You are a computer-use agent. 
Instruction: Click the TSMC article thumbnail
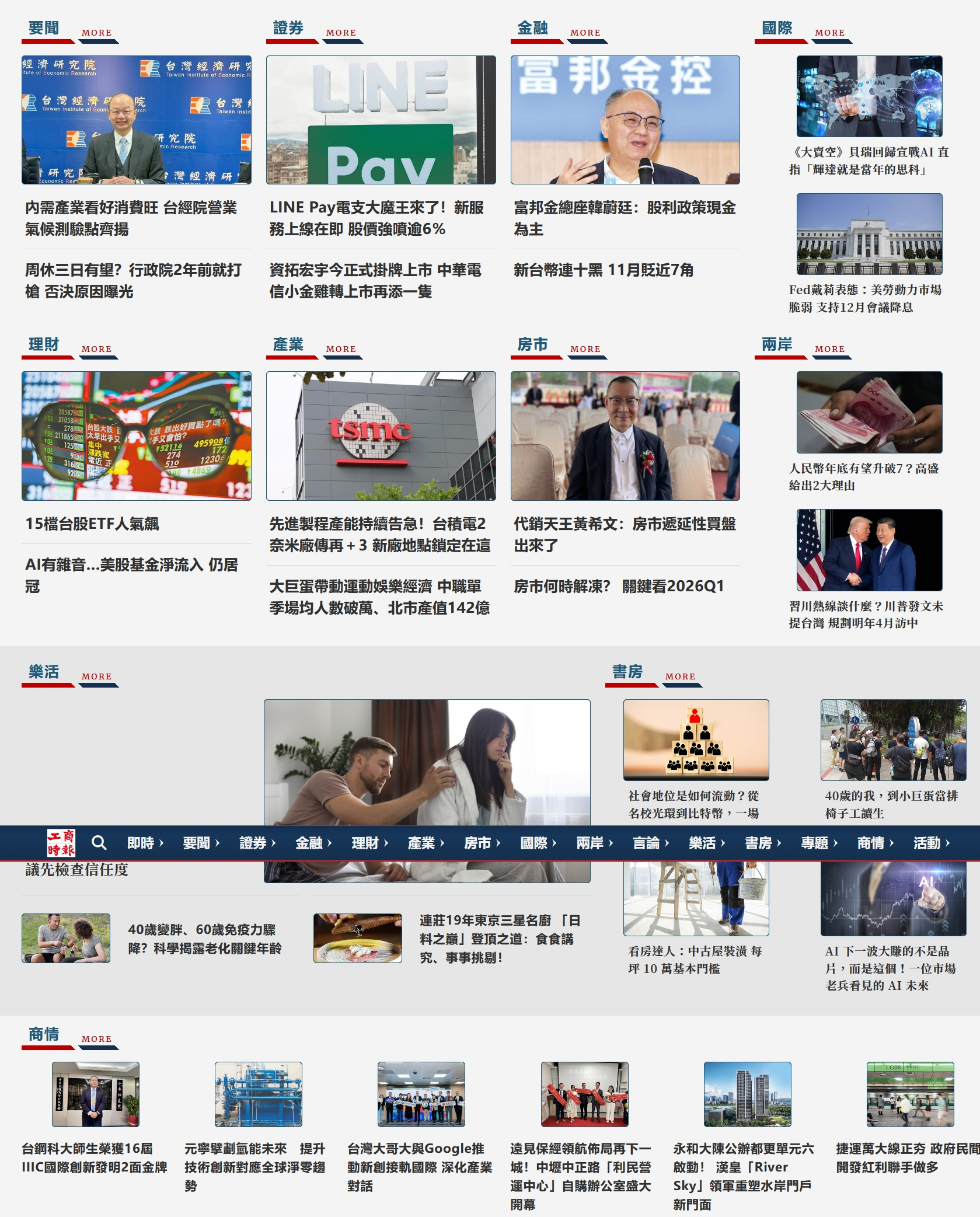380,437
